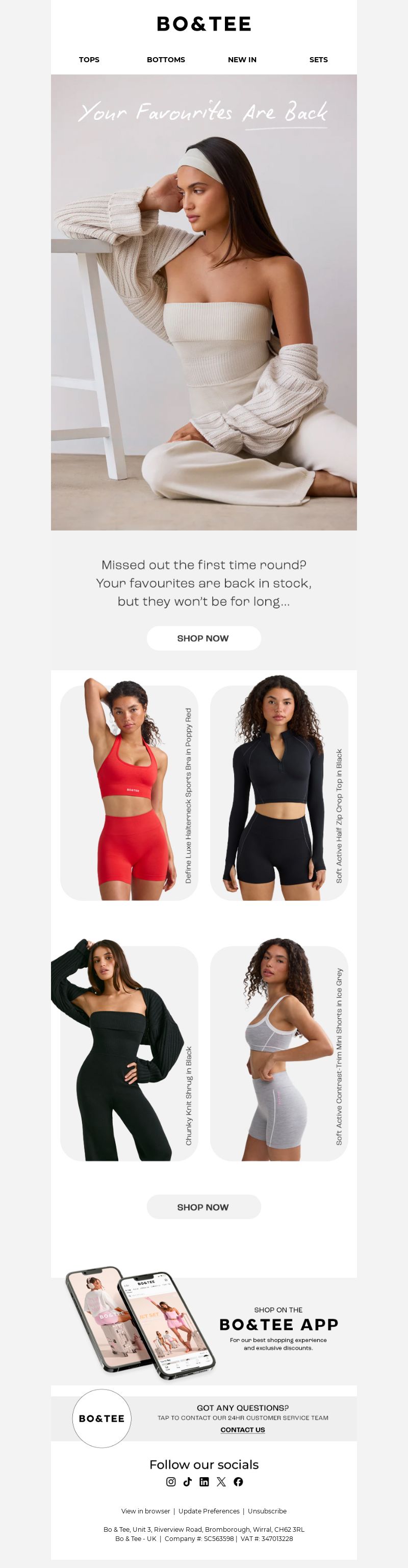Go to the BOTTOMS category
408x1568 pixels.
166,60
